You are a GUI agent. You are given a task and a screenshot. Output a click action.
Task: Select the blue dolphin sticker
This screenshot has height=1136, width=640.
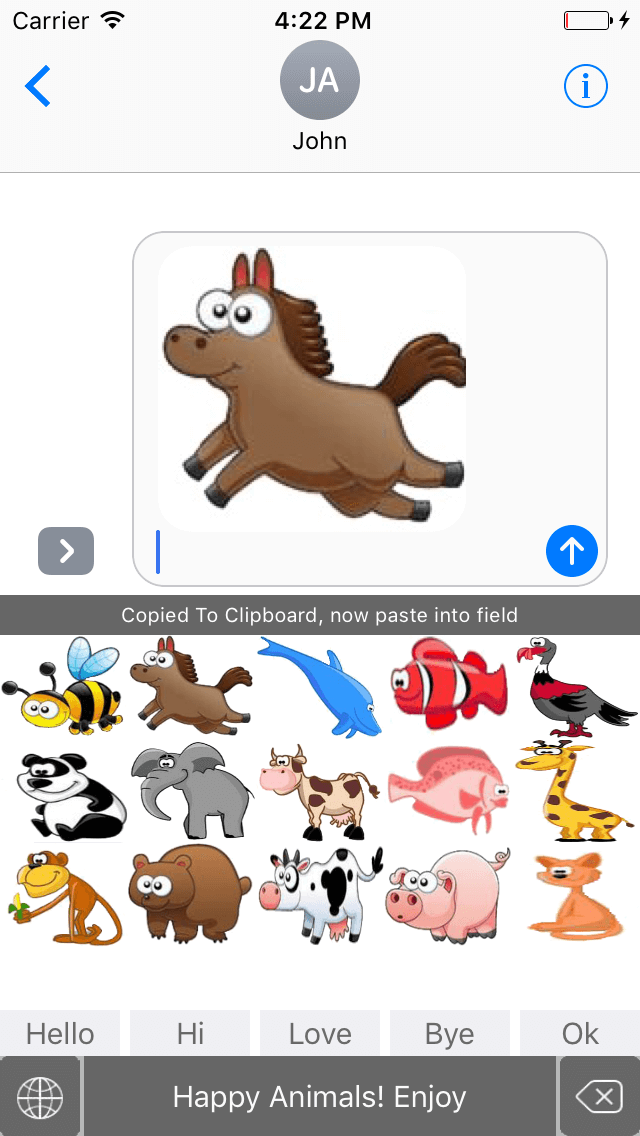click(320, 686)
